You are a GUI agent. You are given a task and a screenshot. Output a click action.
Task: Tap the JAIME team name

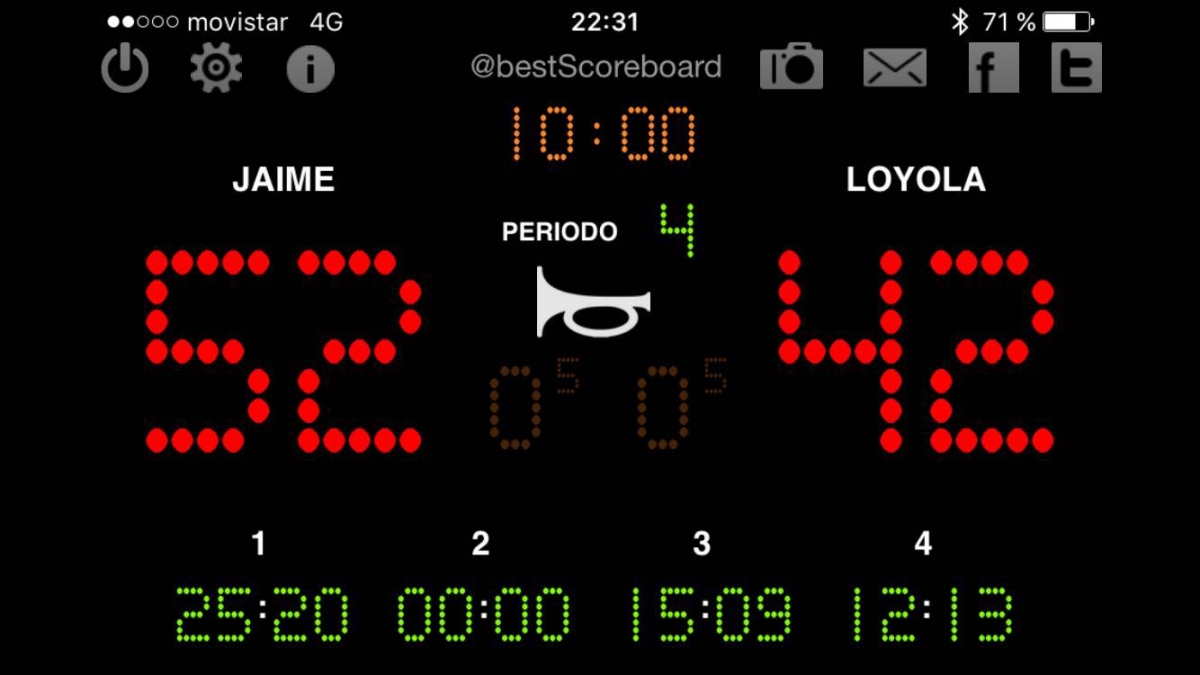tap(283, 180)
